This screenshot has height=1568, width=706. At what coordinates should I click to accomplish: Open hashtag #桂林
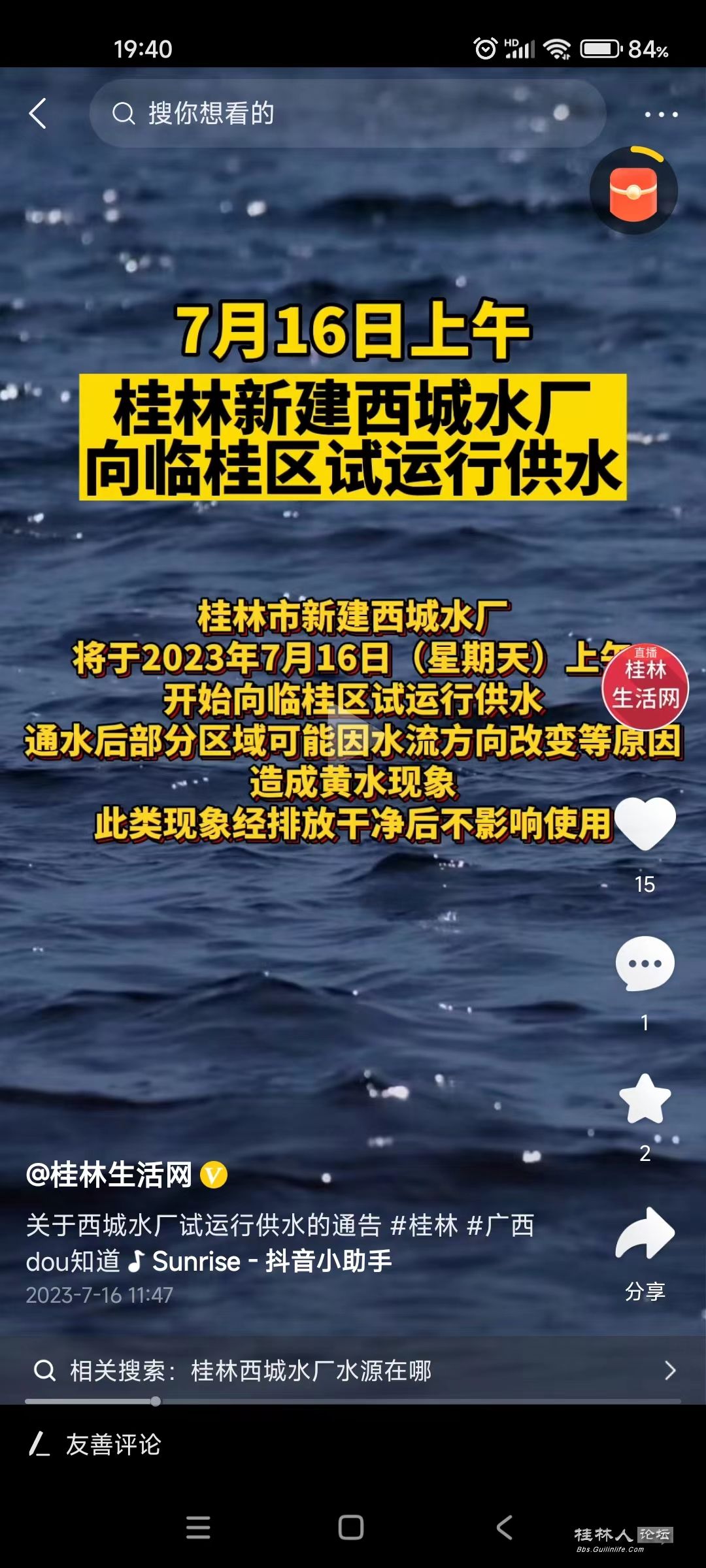[424, 1225]
